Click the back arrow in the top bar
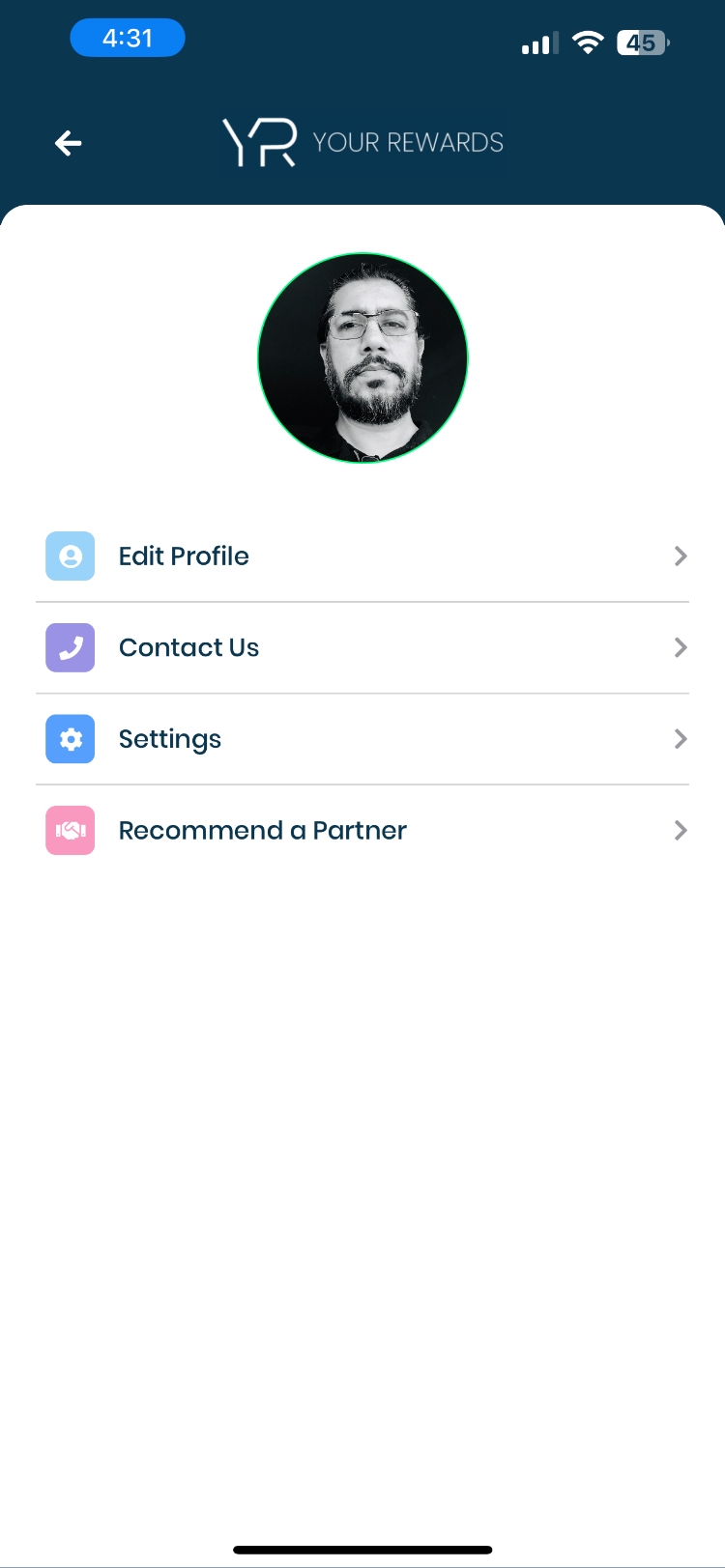 (68, 143)
